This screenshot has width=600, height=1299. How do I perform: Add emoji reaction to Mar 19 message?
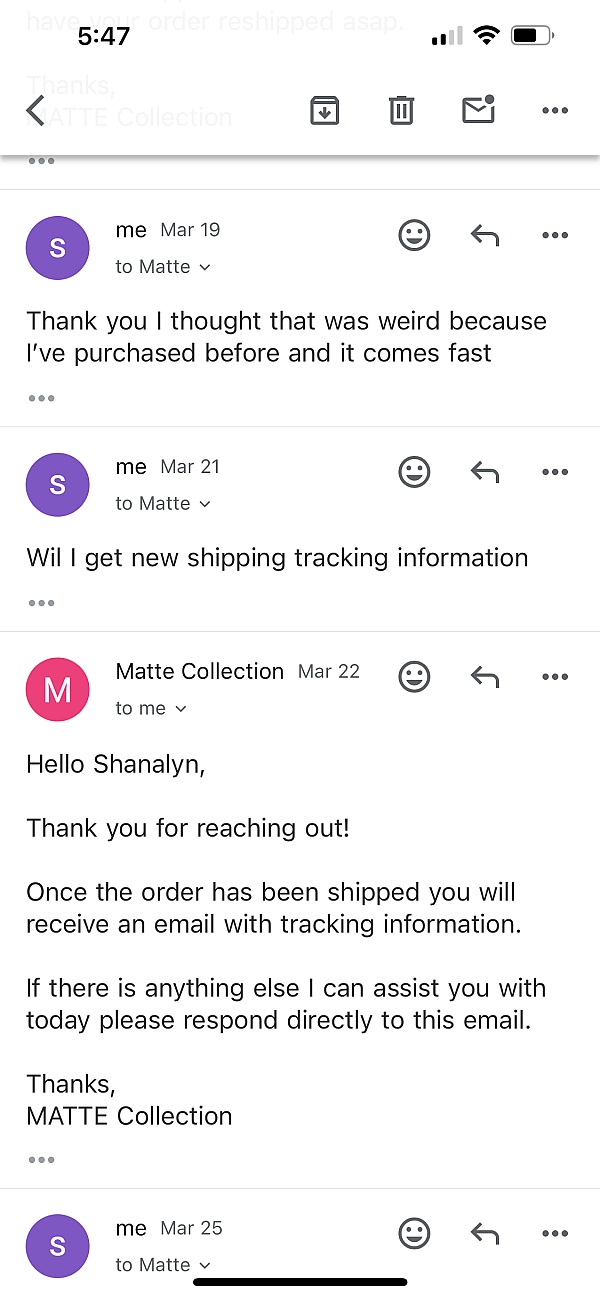(414, 235)
